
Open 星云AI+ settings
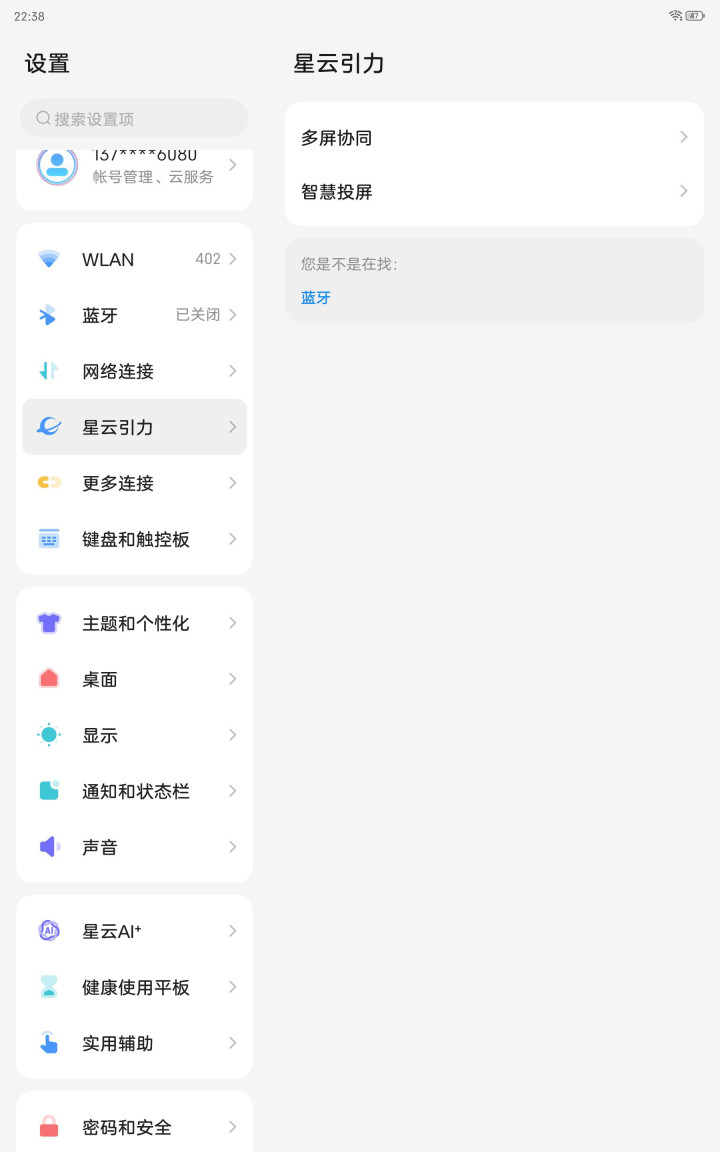tap(134, 931)
